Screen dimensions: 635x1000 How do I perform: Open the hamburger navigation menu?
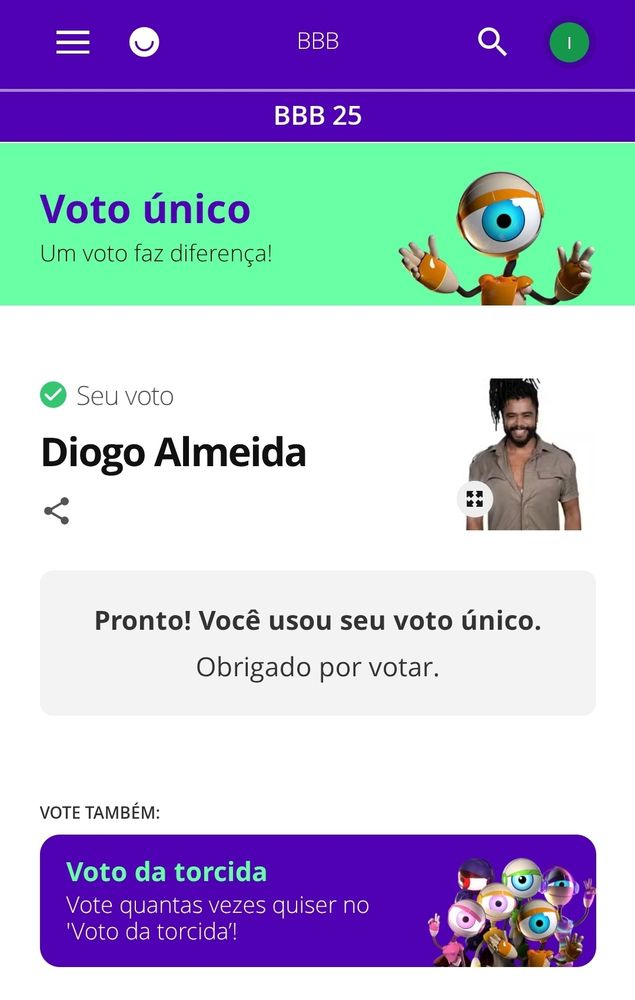[73, 42]
